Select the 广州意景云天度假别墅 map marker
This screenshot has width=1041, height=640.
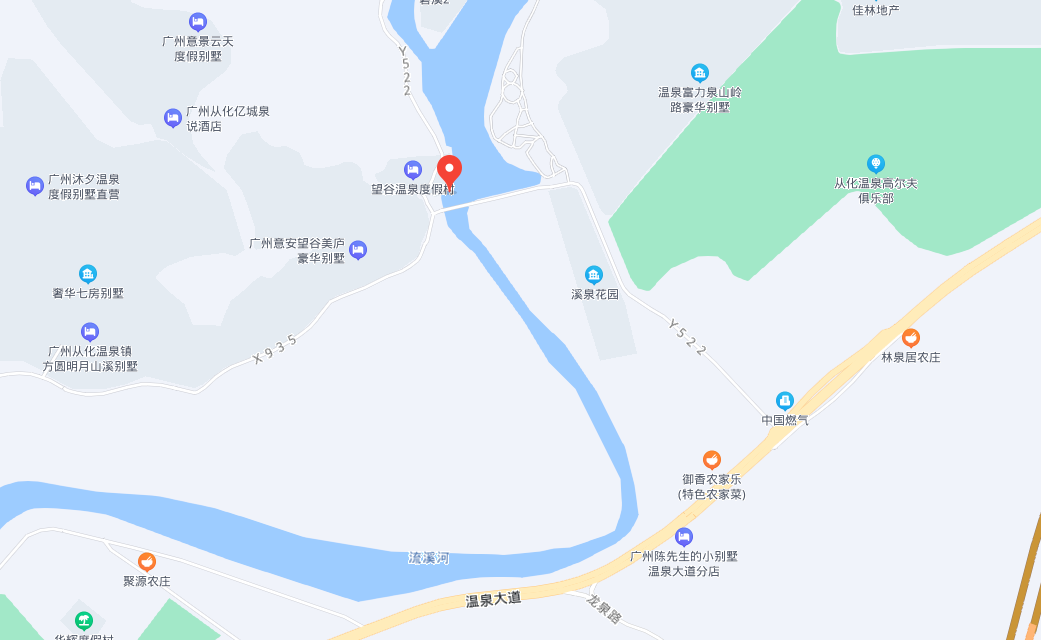(x=198, y=22)
